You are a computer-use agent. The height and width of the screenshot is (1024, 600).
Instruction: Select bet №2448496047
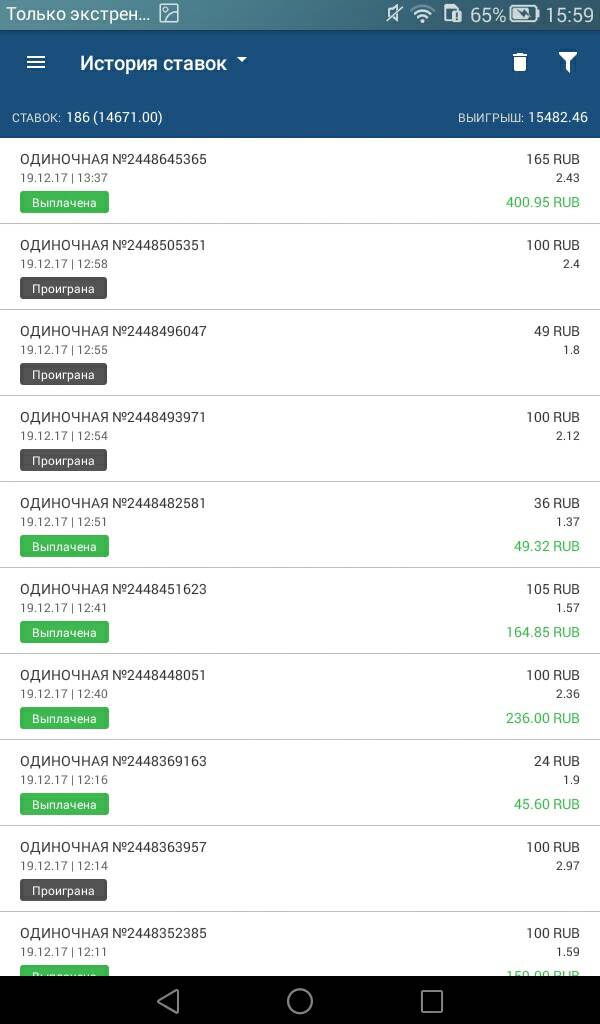pos(300,352)
